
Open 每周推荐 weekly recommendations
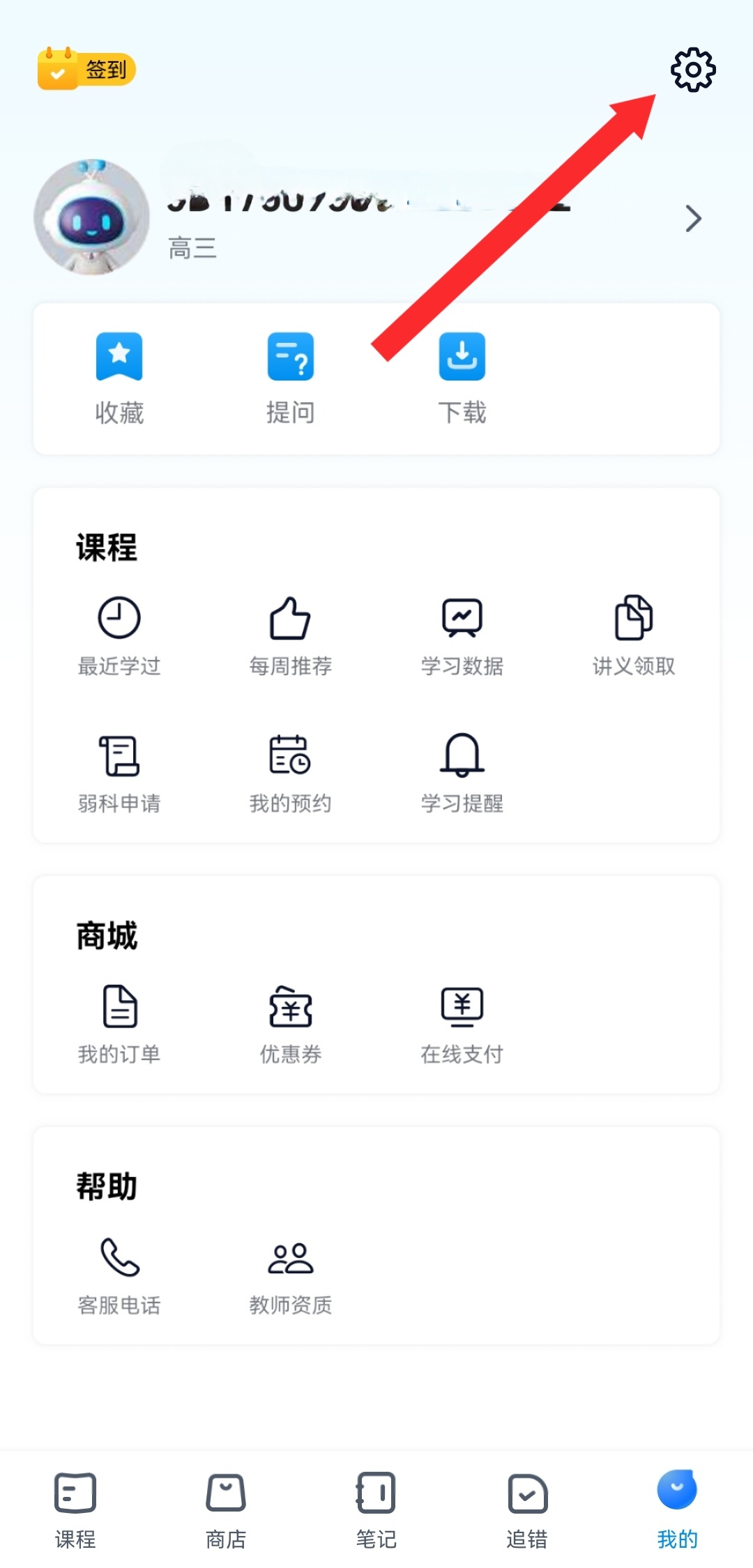[291, 635]
